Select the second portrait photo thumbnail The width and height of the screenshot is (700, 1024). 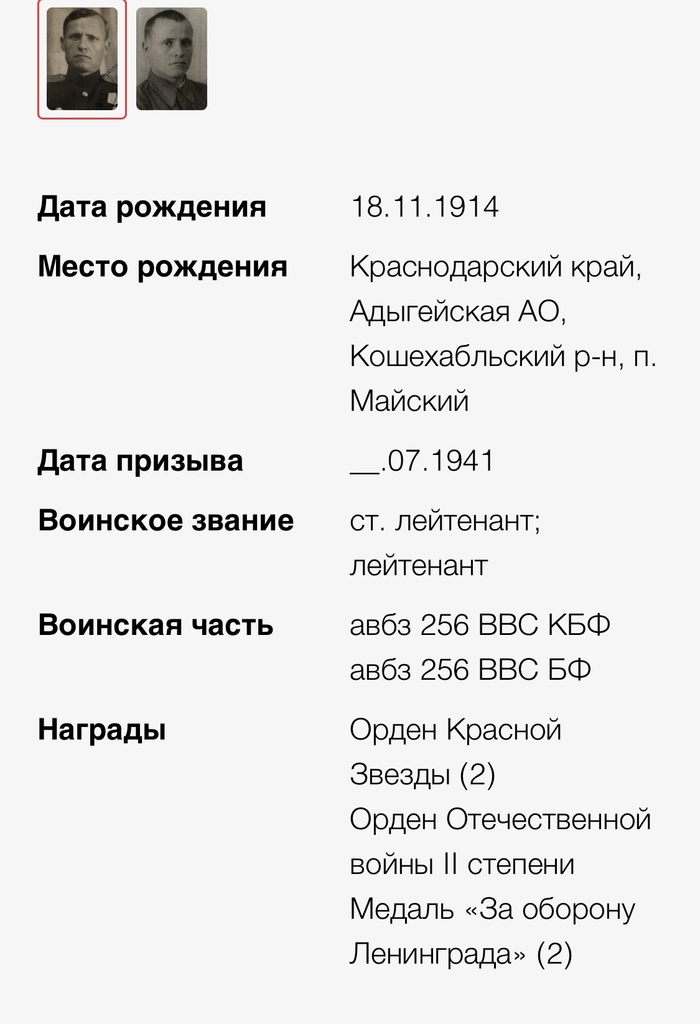(171, 58)
